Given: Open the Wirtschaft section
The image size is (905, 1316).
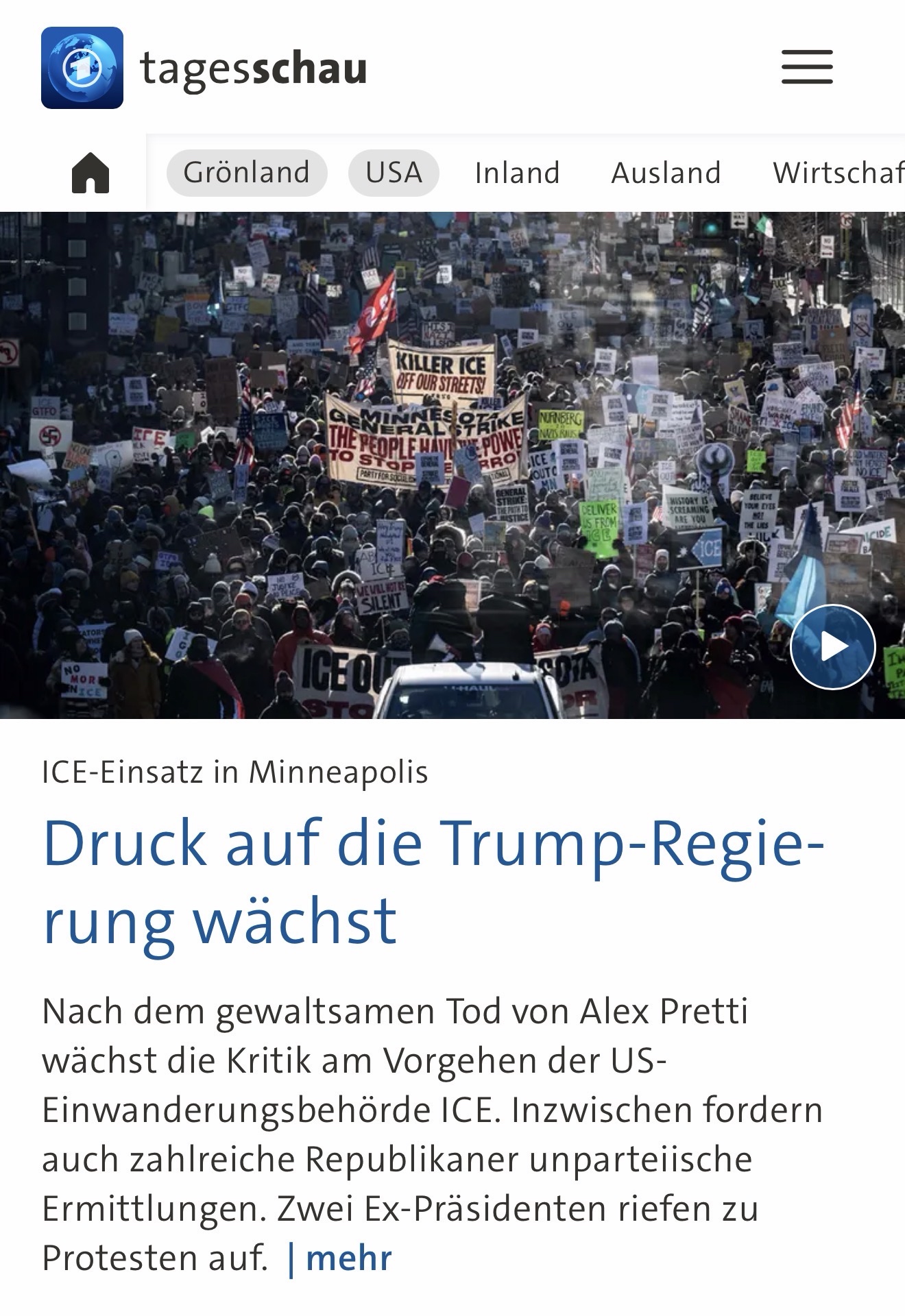Looking at the screenshot, I should pos(838,173).
